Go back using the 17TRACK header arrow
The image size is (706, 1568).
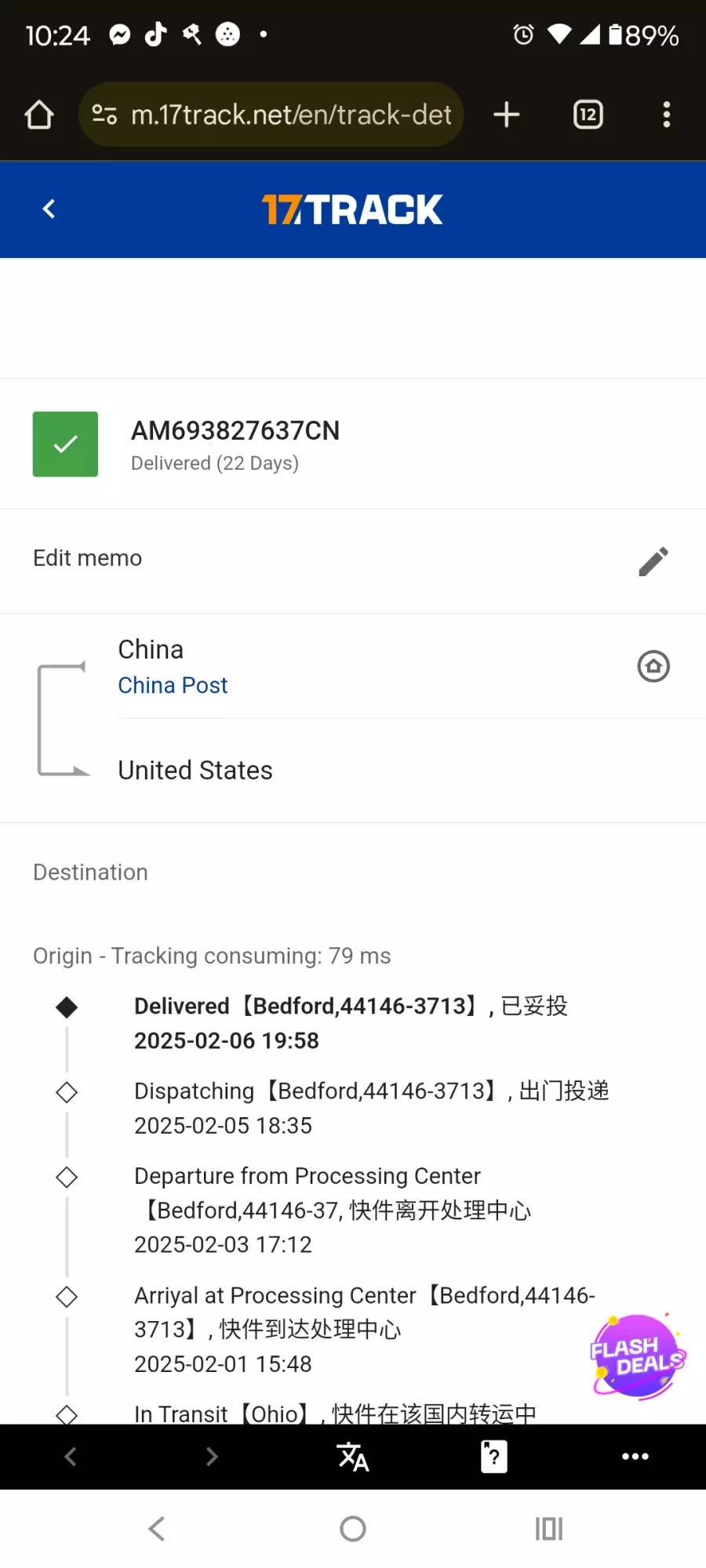49,209
